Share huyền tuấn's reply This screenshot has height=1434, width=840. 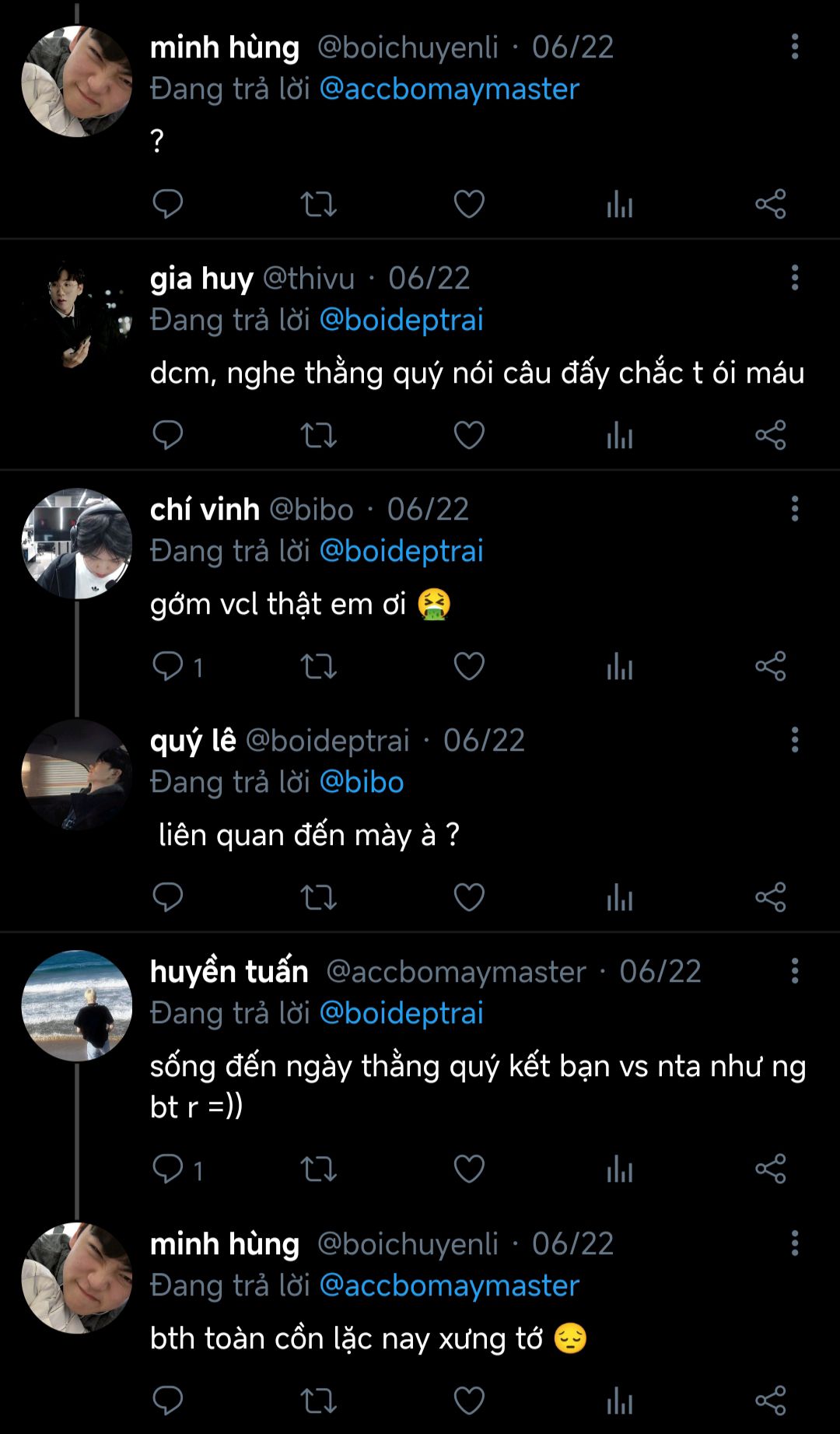(770, 1169)
